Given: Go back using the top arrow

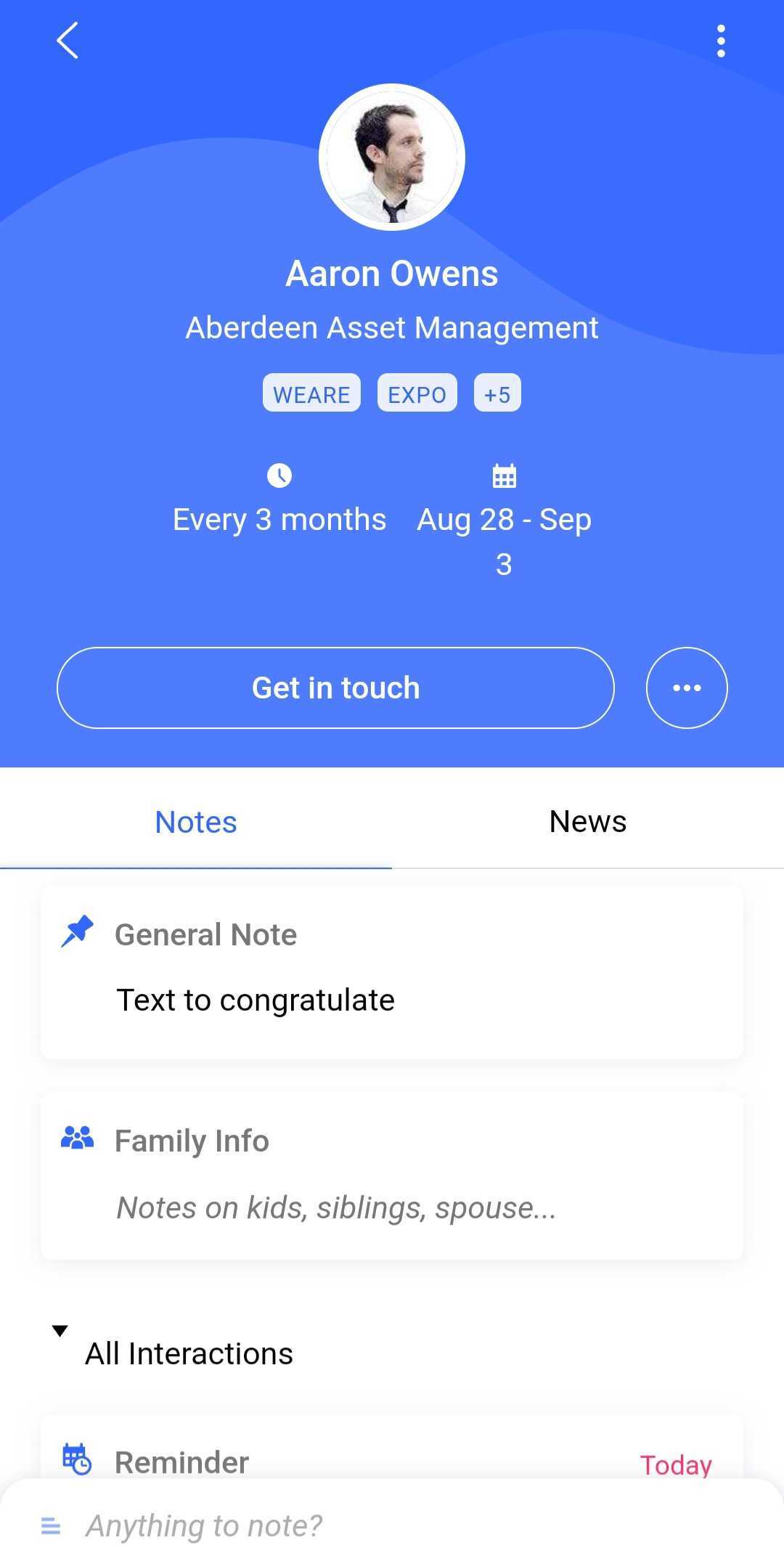Looking at the screenshot, I should pyautogui.click(x=68, y=41).
